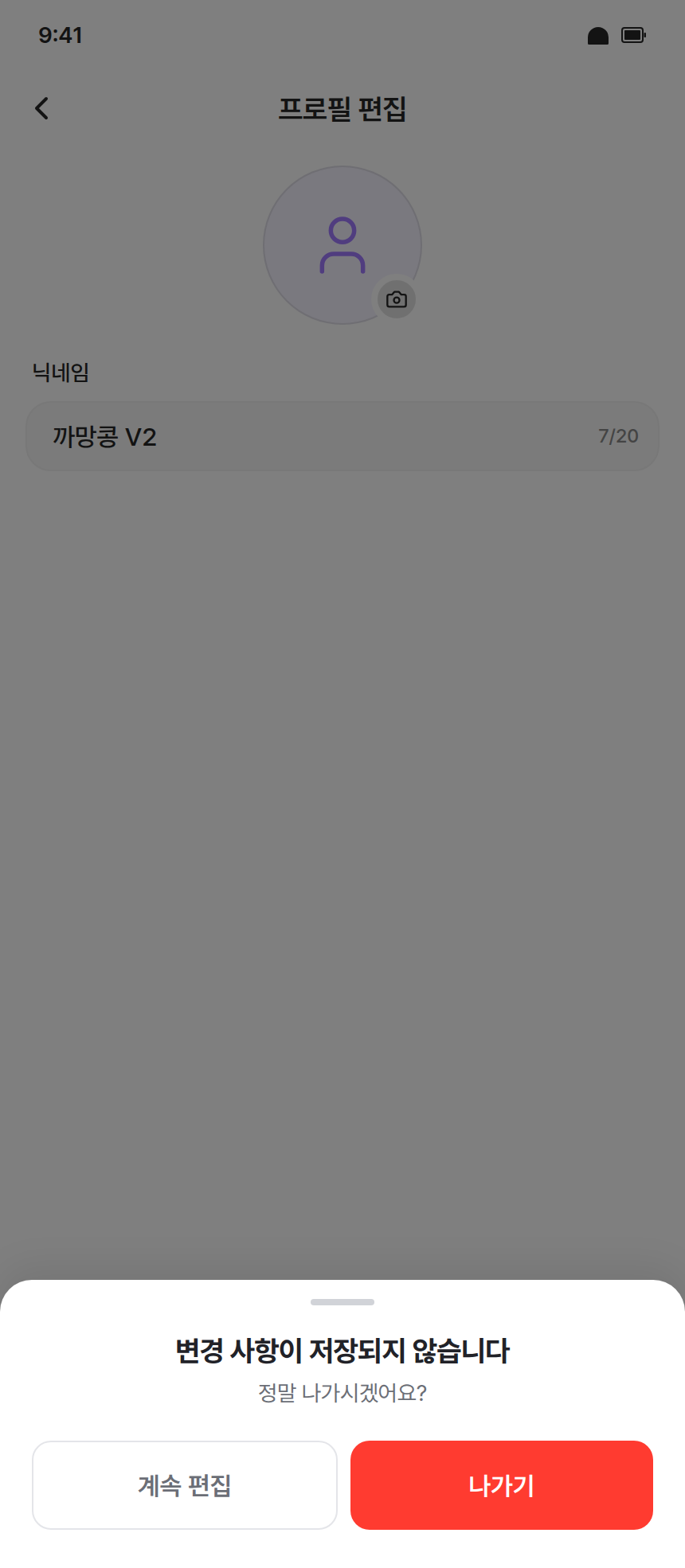Tap 계속 편집 to keep editing

click(185, 1485)
